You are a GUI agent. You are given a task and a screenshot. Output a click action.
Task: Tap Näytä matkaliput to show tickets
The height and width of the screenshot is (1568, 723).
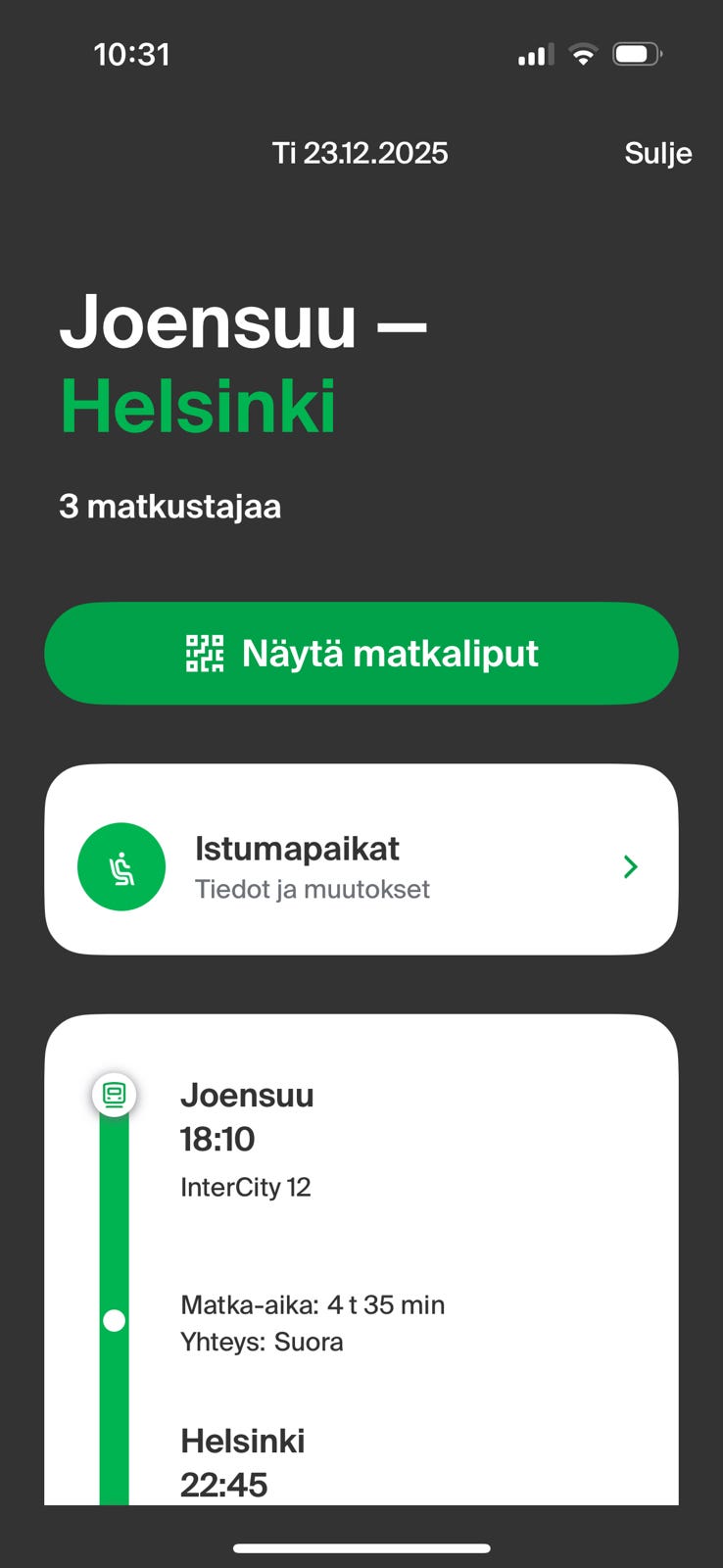[361, 653]
